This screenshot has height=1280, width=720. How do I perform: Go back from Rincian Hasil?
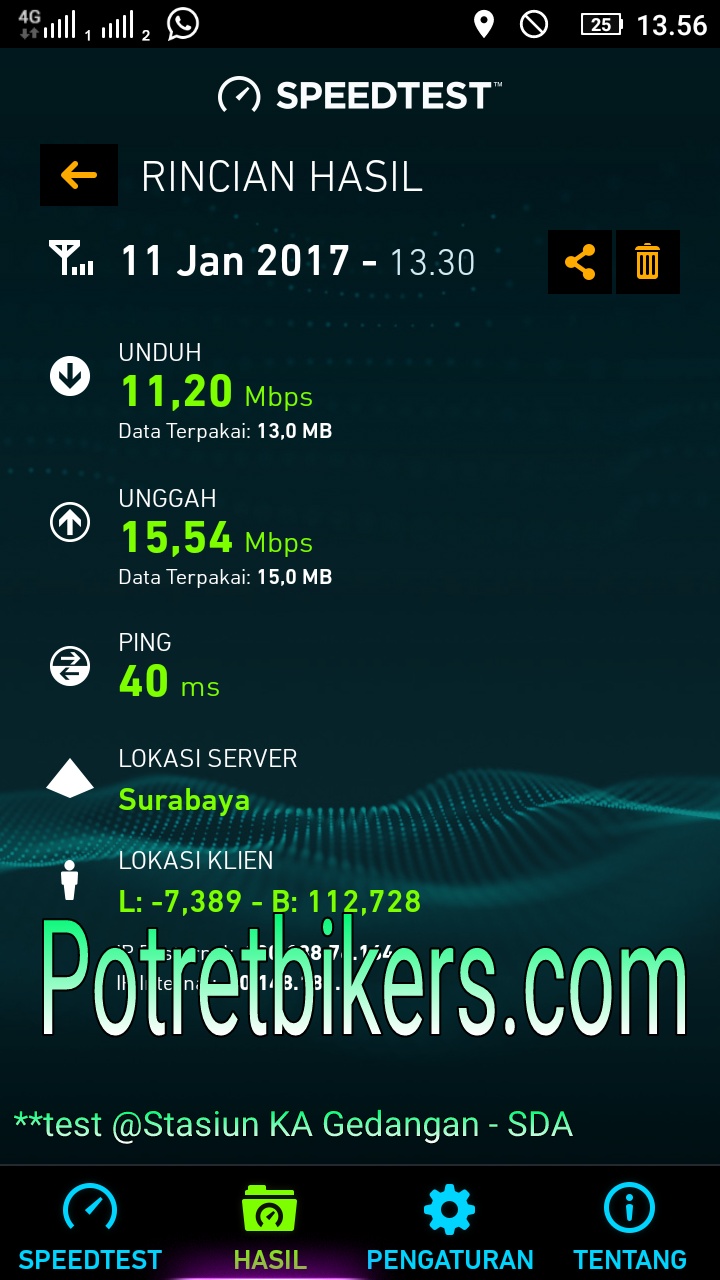[79, 176]
